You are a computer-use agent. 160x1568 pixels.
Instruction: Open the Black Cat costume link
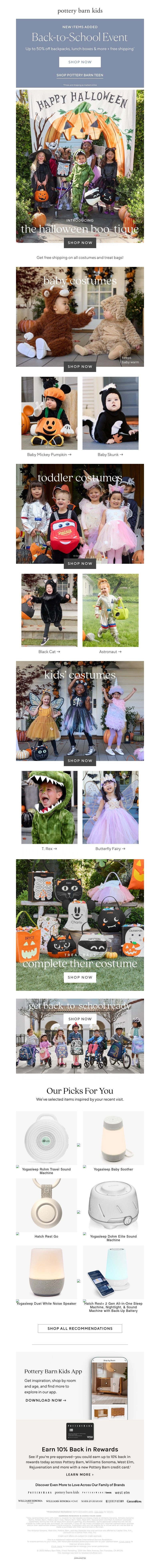(49, 651)
